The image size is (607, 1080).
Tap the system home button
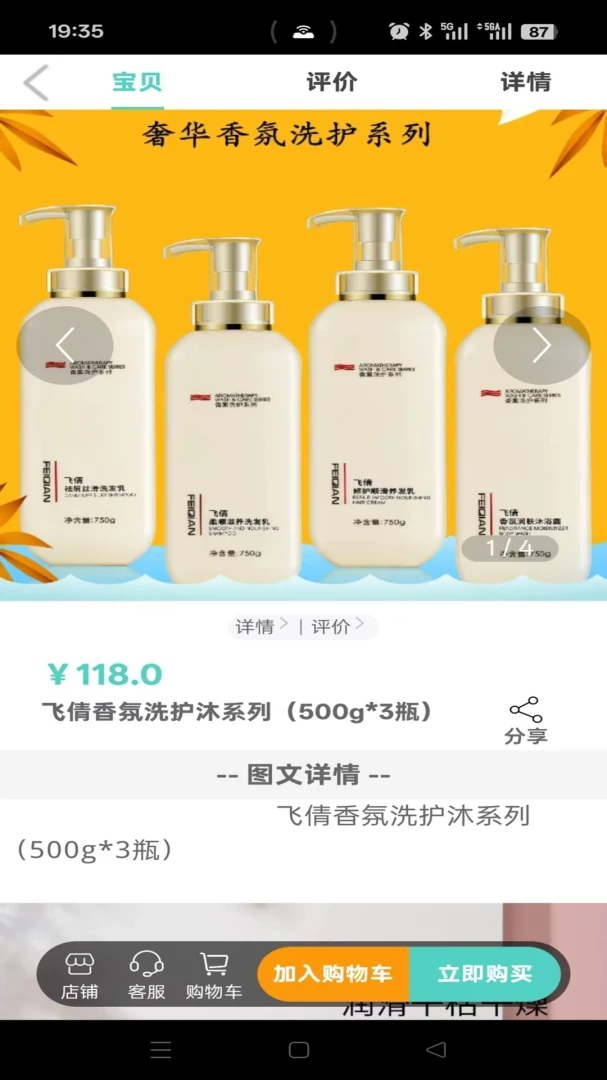click(299, 1050)
